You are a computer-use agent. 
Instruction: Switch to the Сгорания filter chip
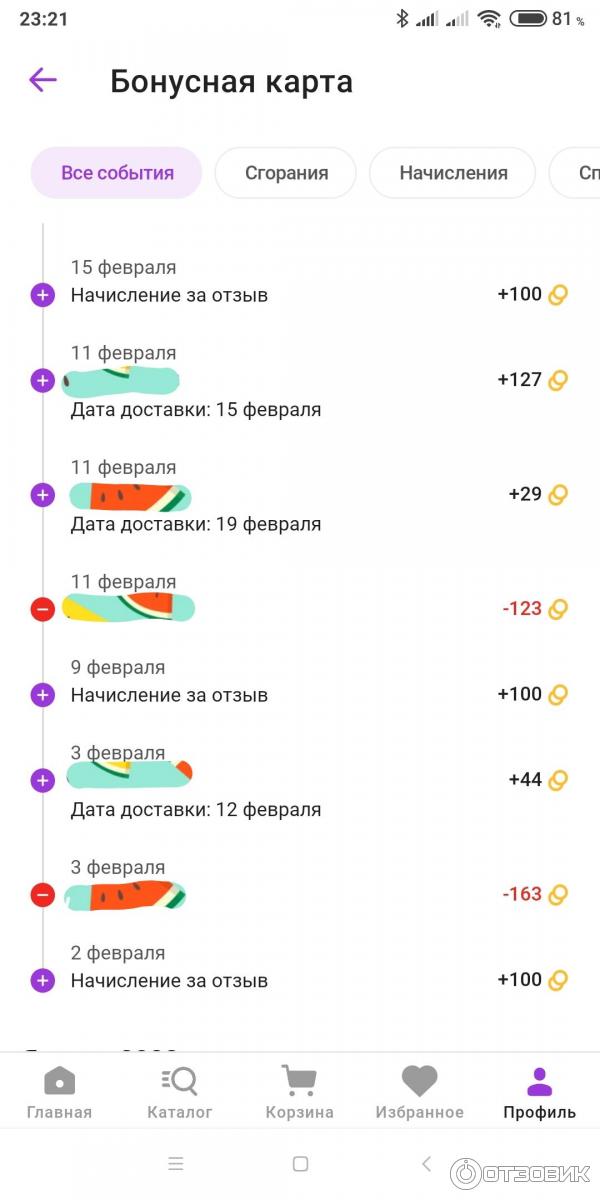point(286,173)
